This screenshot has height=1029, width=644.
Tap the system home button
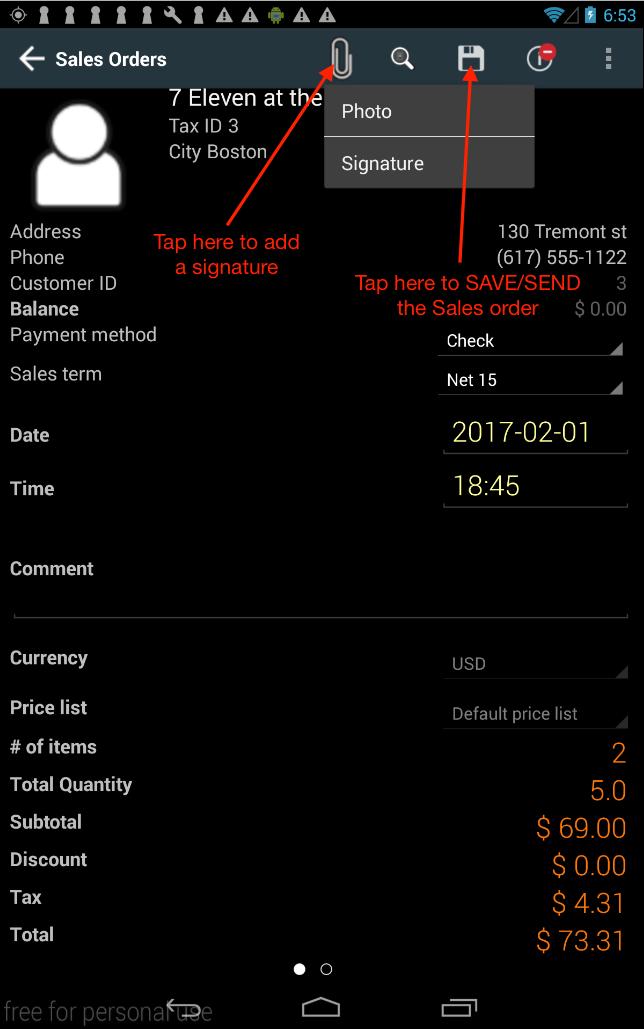click(x=321, y=1006)
